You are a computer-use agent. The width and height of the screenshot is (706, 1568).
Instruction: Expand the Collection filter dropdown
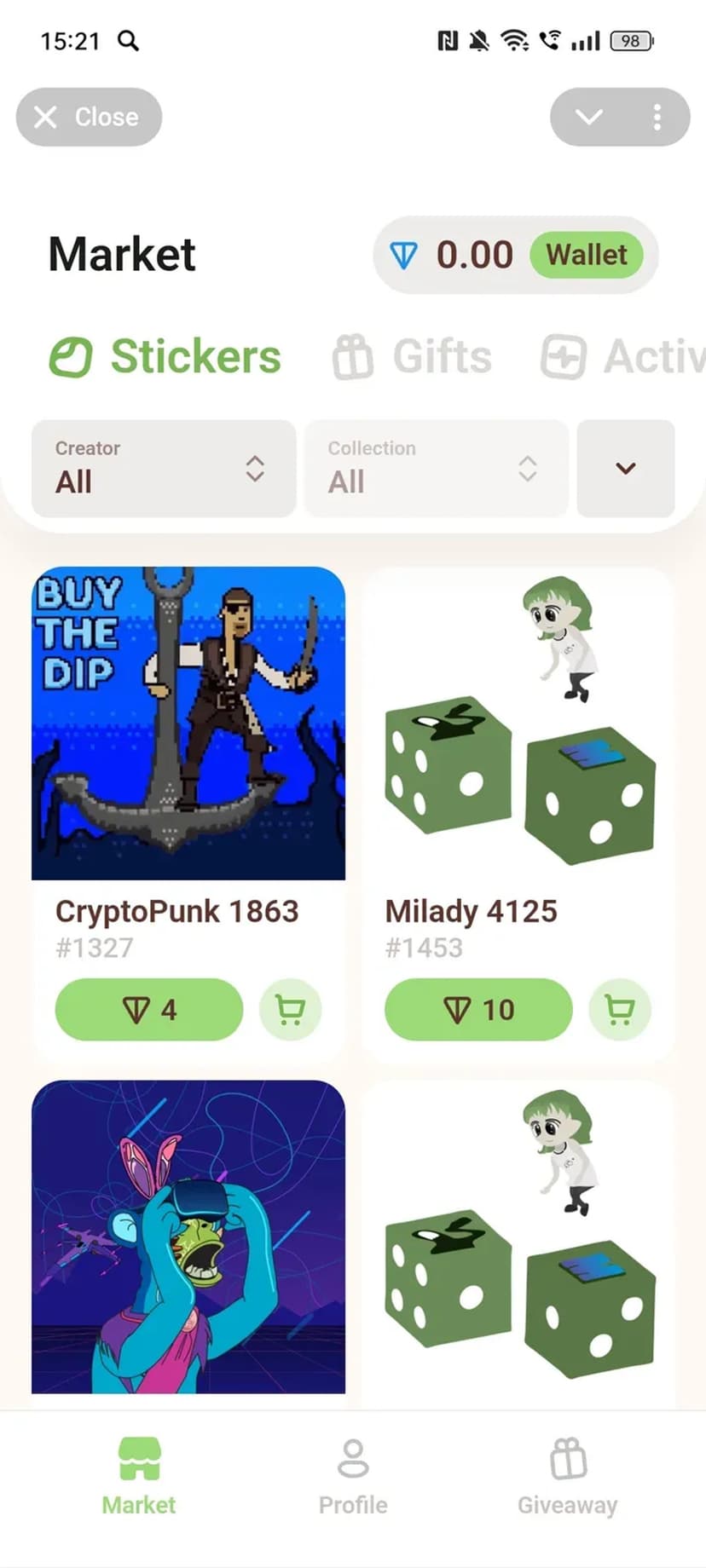point(436,468)
